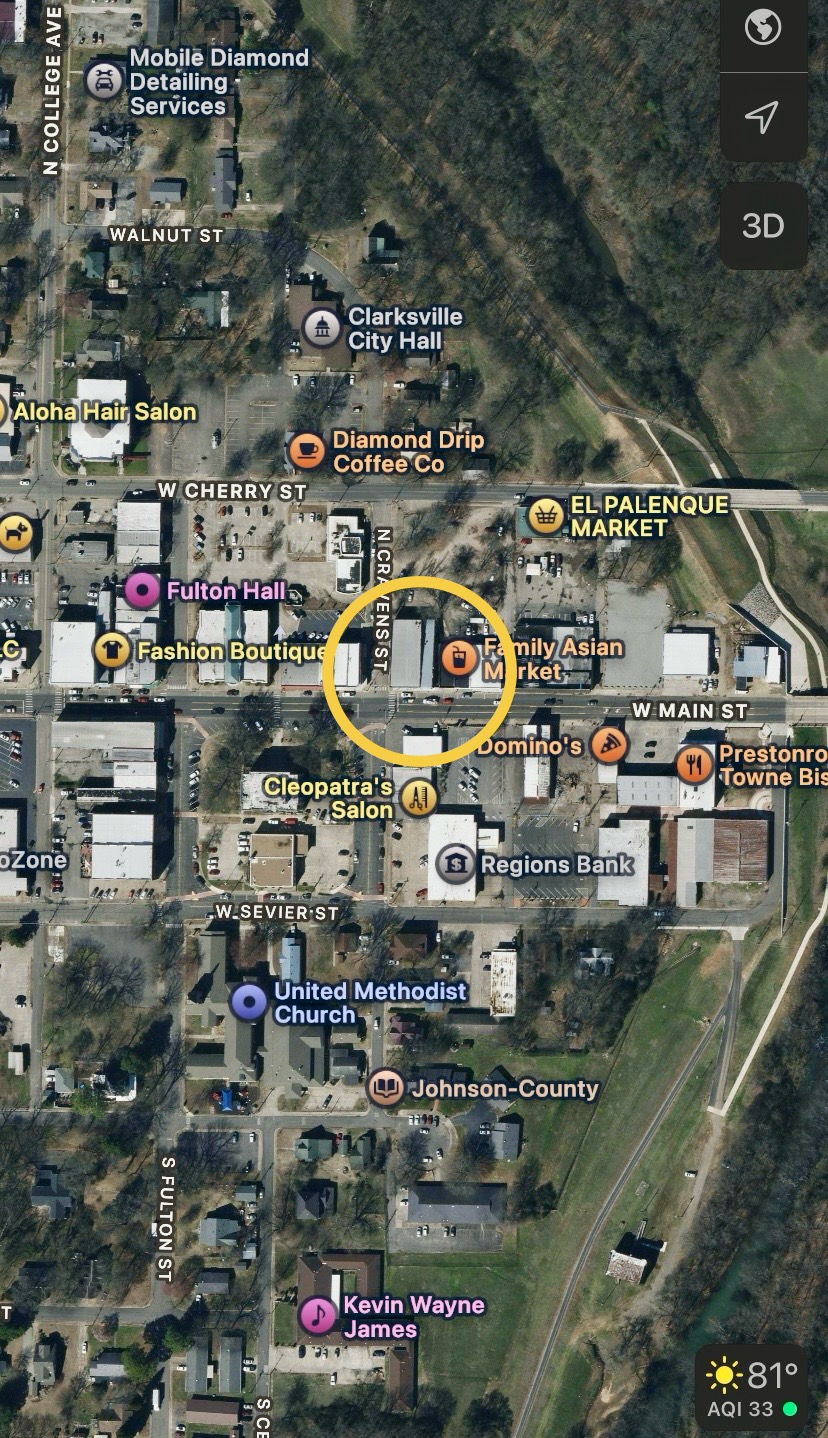Open the Prestonrose Towne Bistro marker

(x=693, y=765)
